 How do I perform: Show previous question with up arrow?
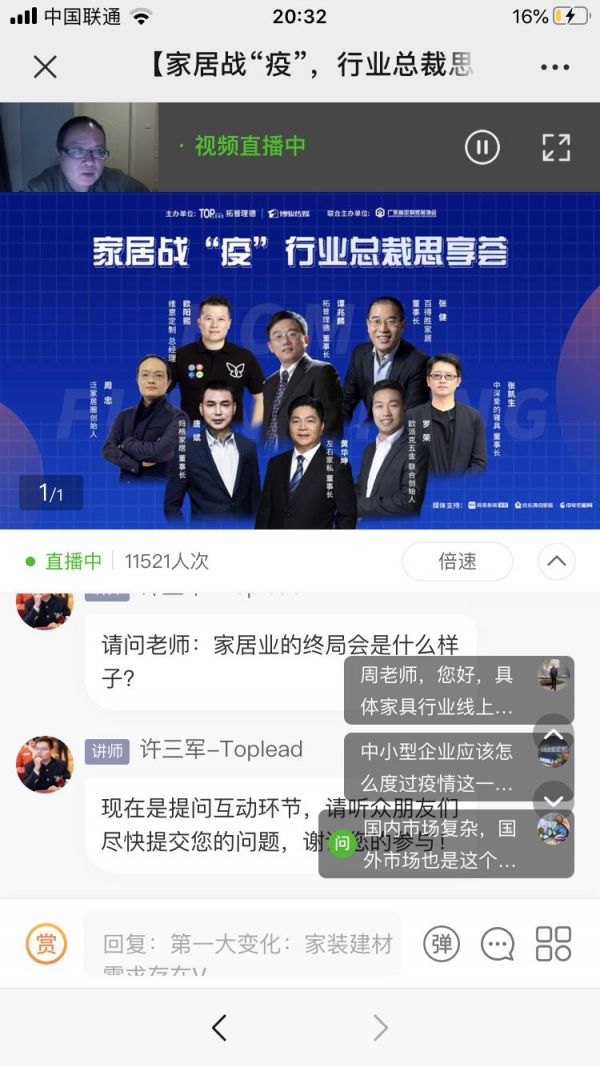pyautogui.click(x=554, y=733)
